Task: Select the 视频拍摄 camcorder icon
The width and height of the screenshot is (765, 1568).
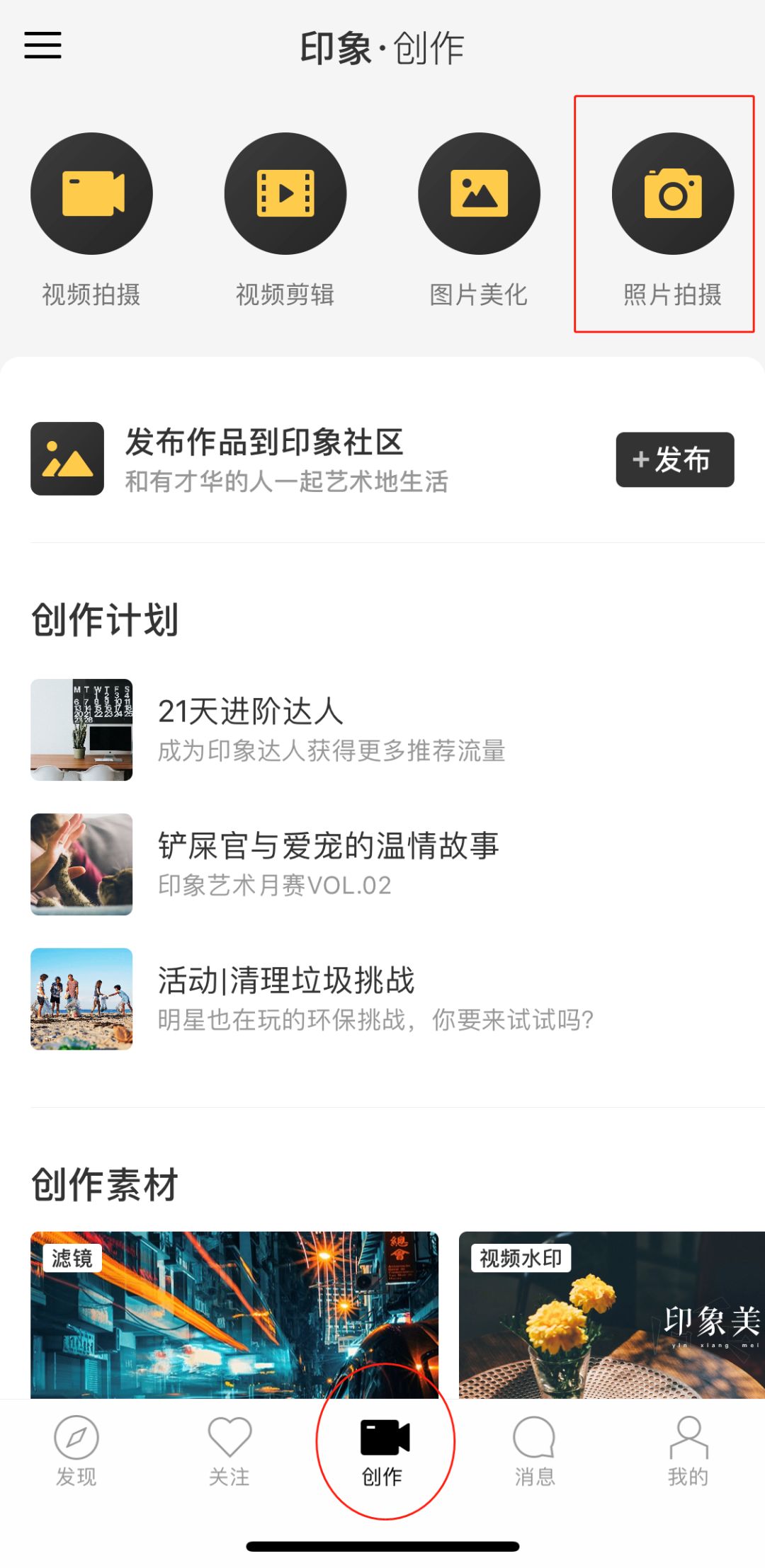Action: point(91,196)
